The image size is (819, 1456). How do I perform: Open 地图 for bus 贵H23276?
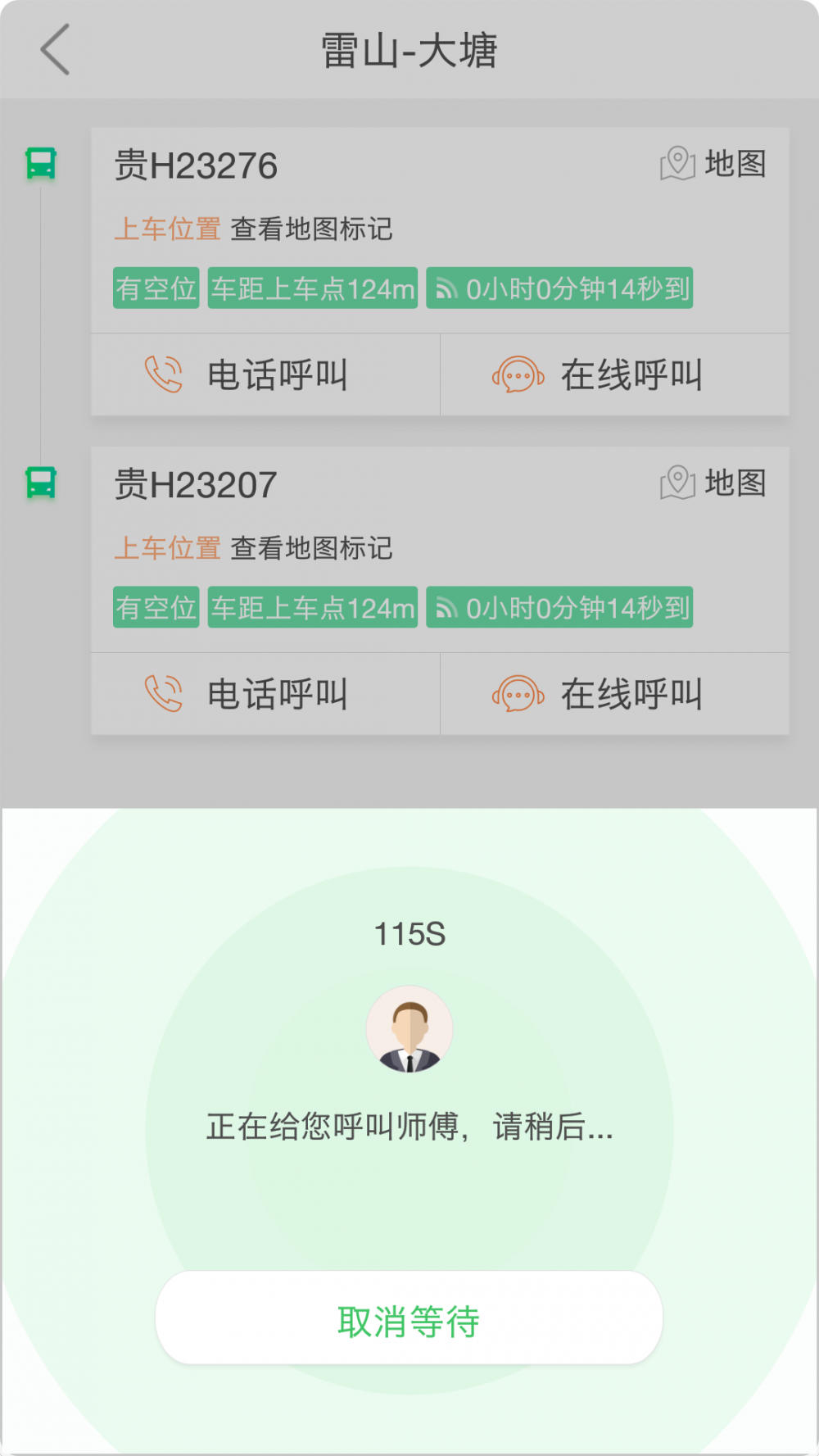[713, 164]
